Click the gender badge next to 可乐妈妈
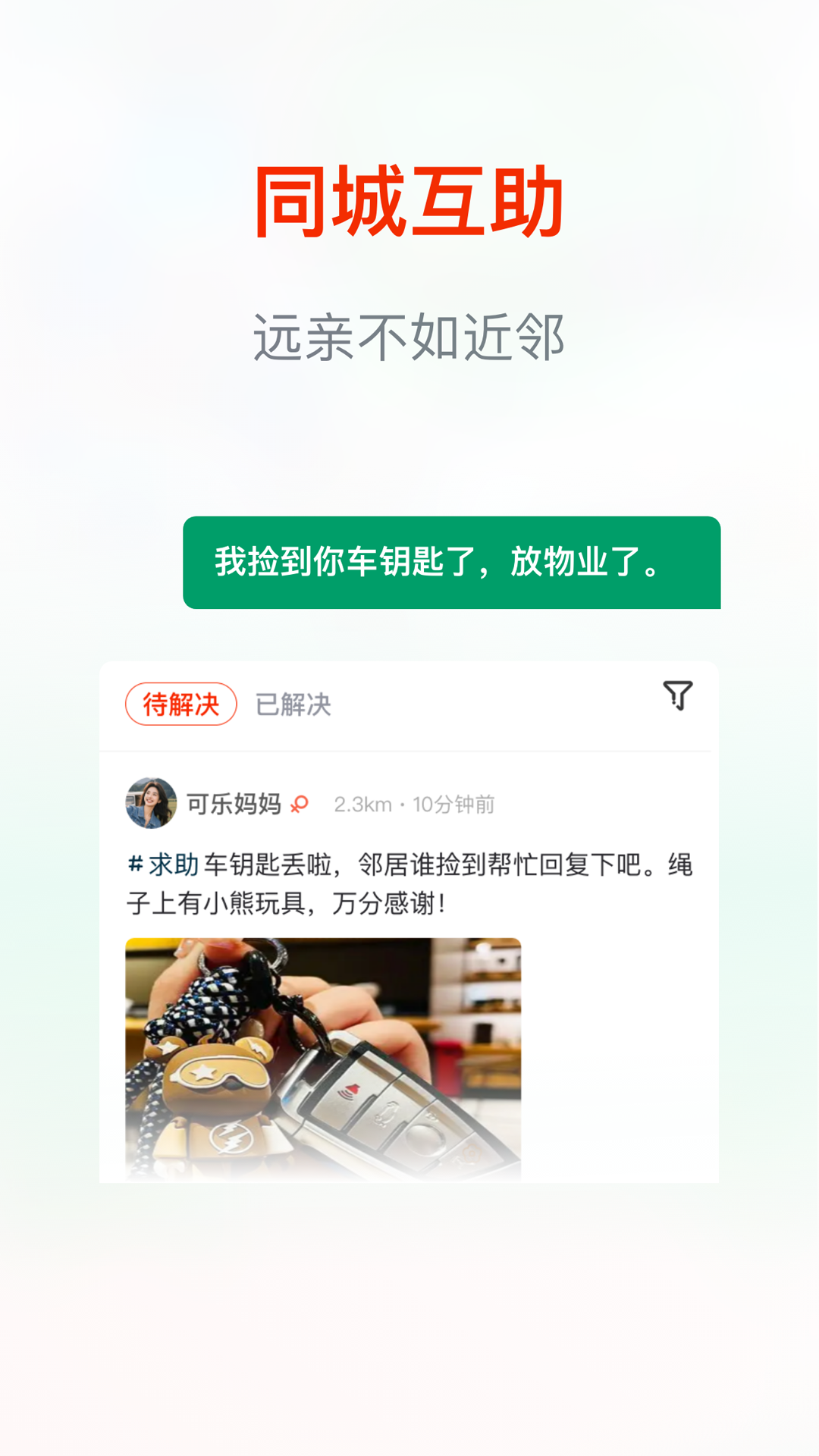819x1456 pixels. click(300, 805)
